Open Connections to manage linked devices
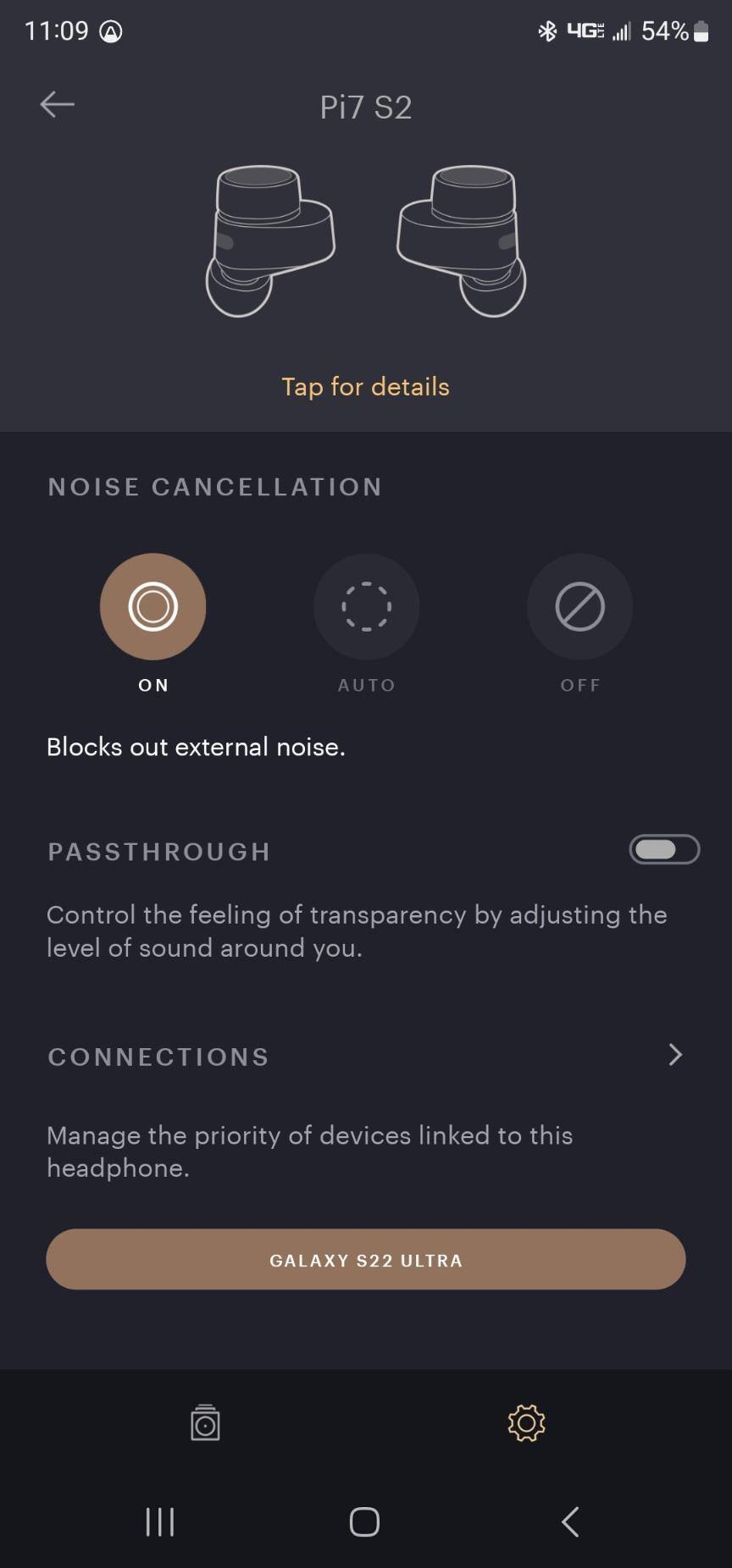This screenshot has height=1568, width=732. (x=674, y=1056)
